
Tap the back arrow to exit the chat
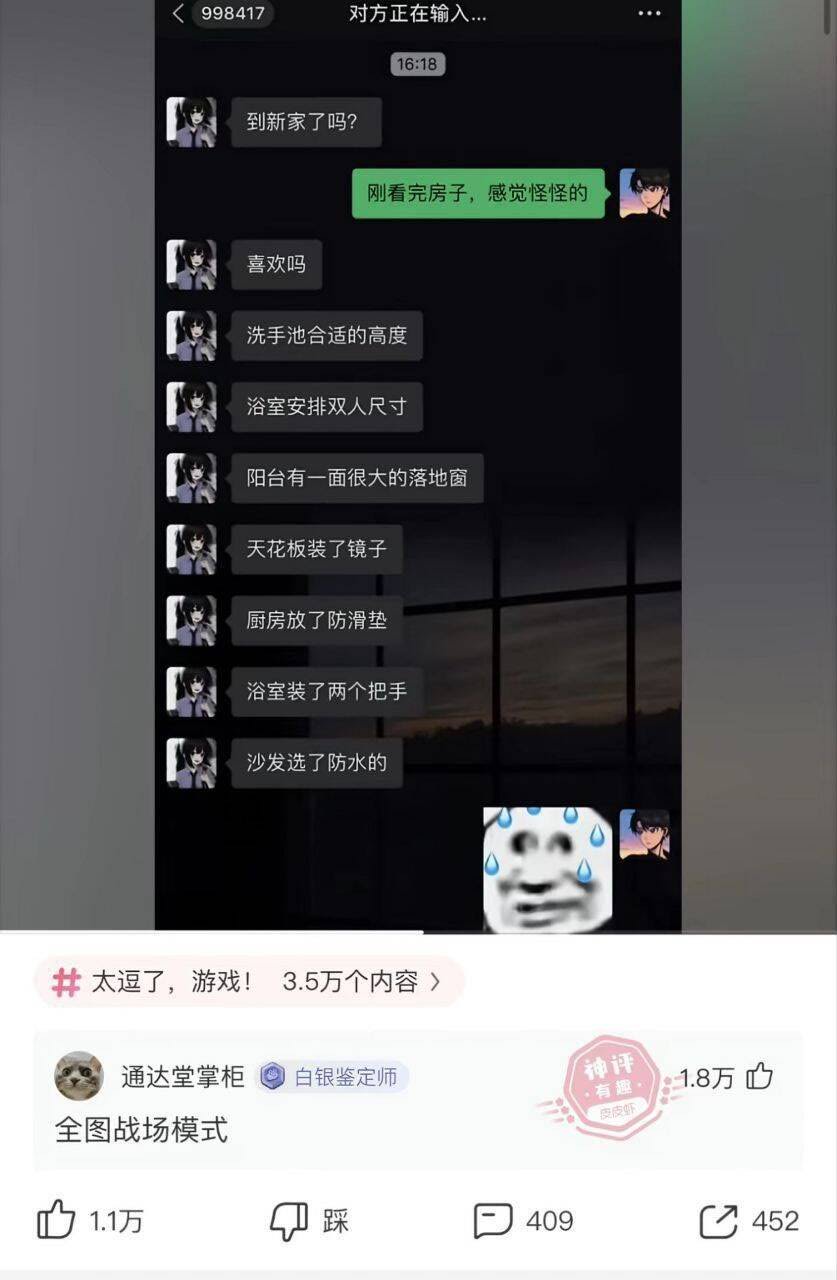point(176,15)
